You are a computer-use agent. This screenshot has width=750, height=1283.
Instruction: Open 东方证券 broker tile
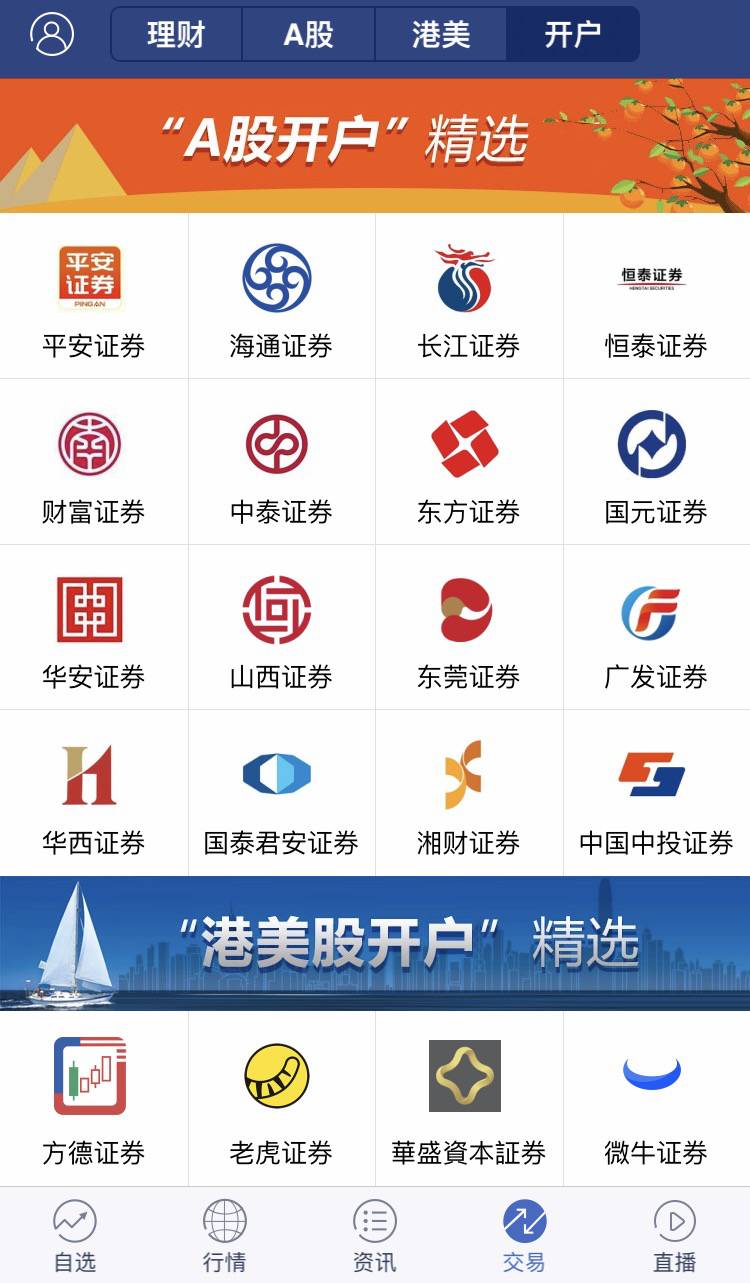tap(469, 462)
